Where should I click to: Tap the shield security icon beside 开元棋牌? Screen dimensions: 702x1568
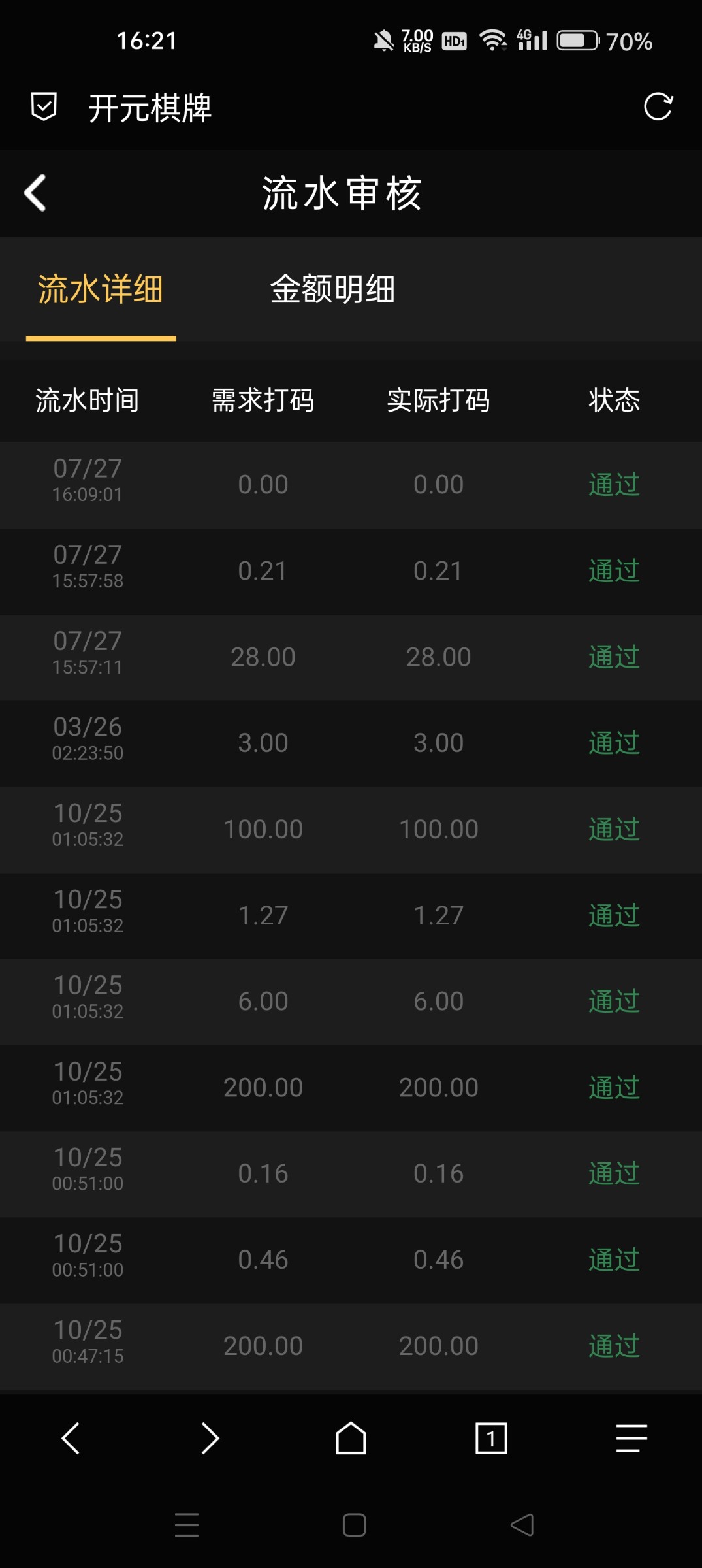[x=44, y=106]
